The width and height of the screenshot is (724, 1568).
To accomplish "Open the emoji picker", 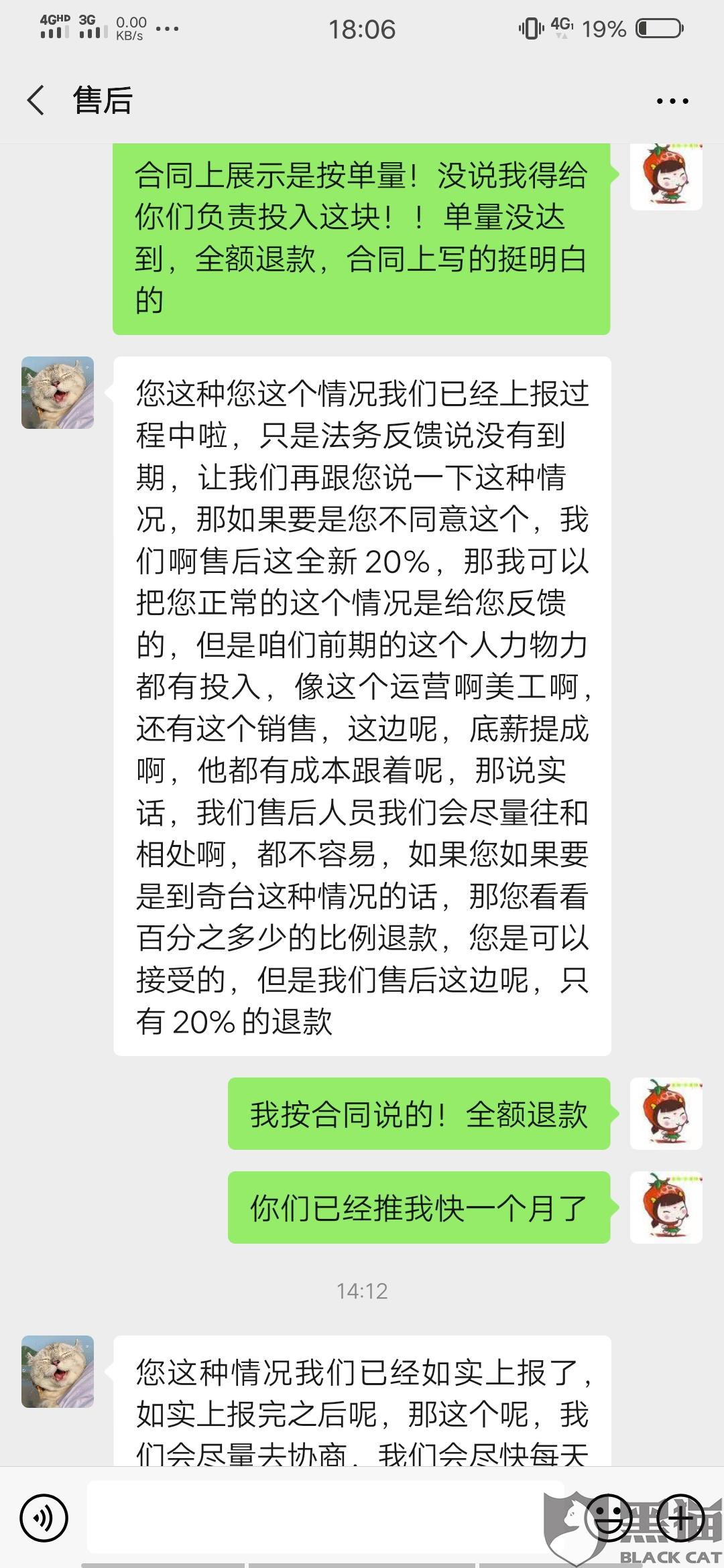I will (609, 1517).
